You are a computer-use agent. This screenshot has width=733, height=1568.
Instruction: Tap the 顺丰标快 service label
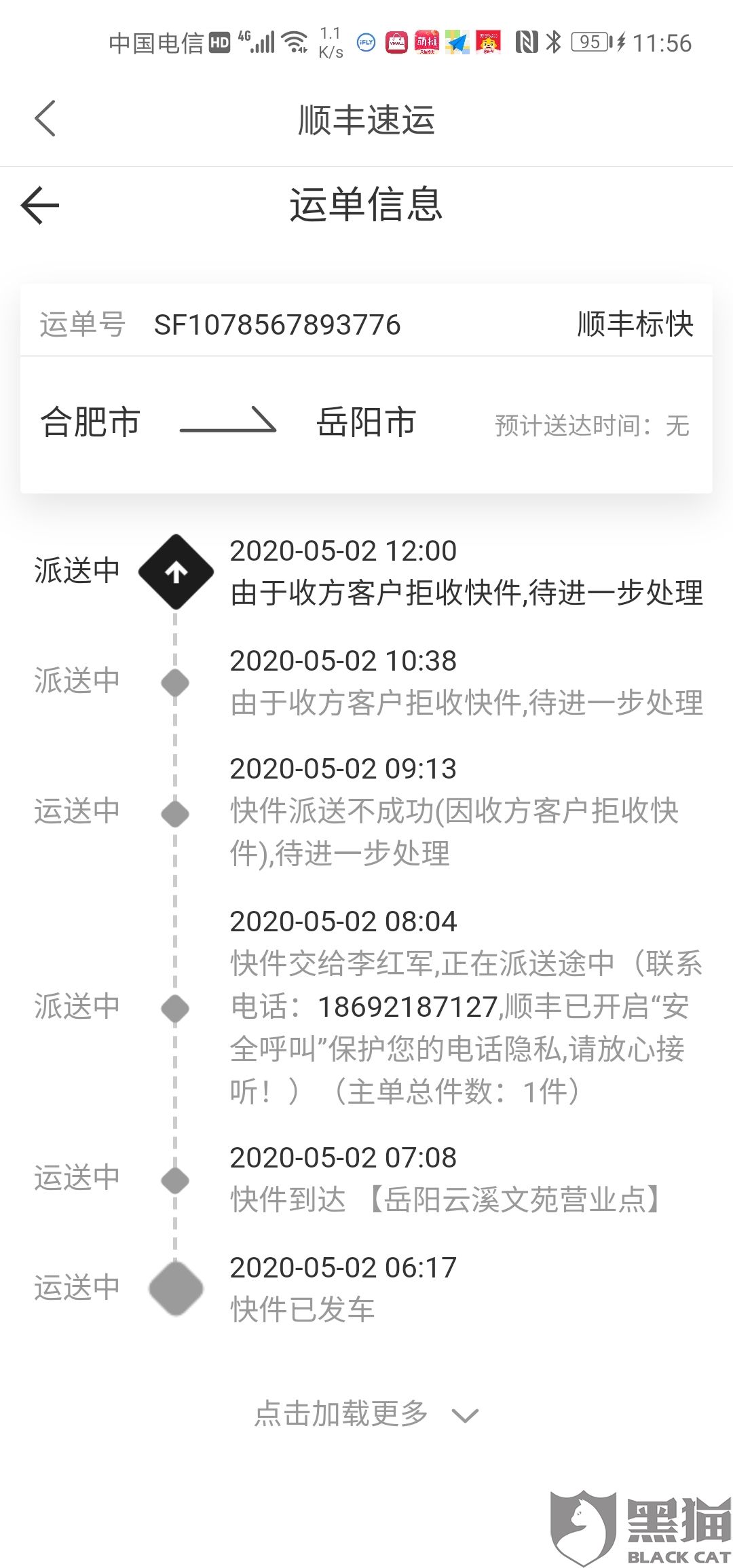(632, 324)
